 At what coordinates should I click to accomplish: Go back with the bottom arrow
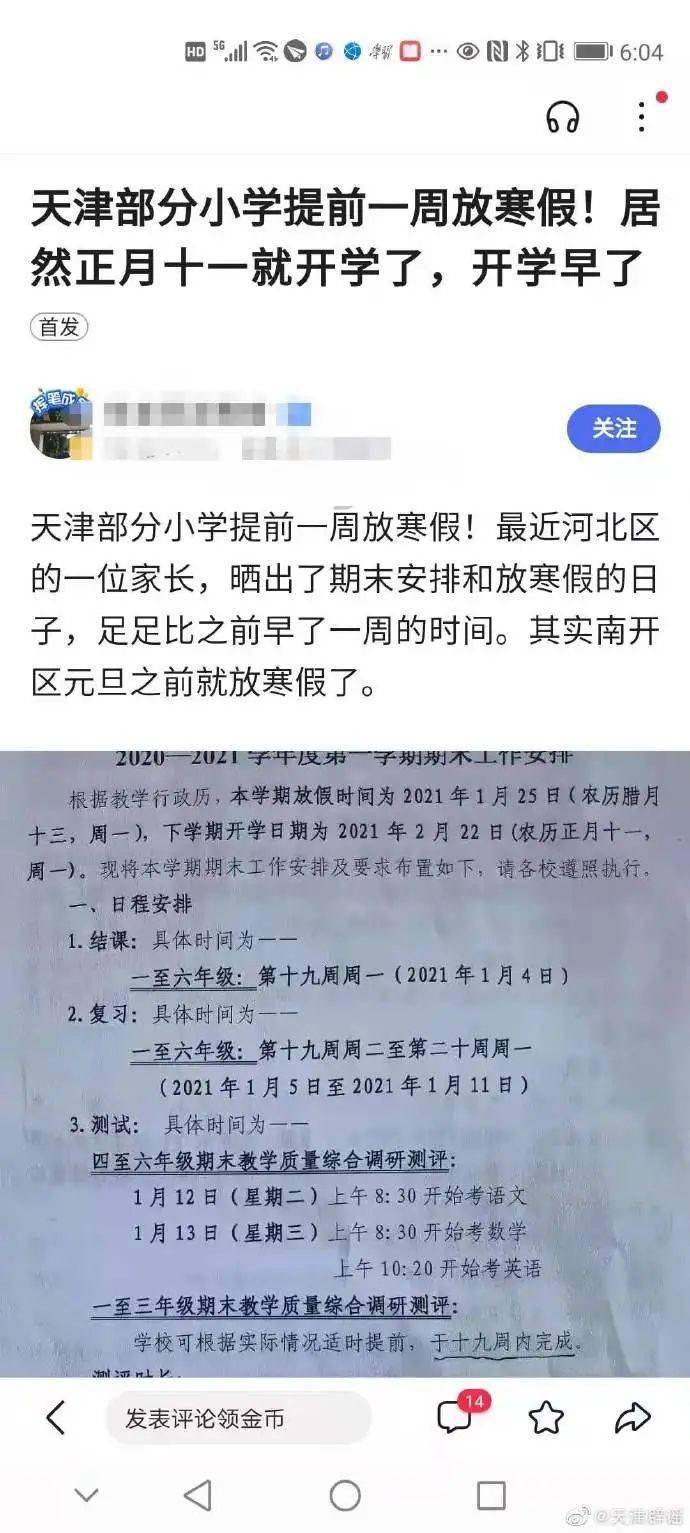tap(56, 1417)
